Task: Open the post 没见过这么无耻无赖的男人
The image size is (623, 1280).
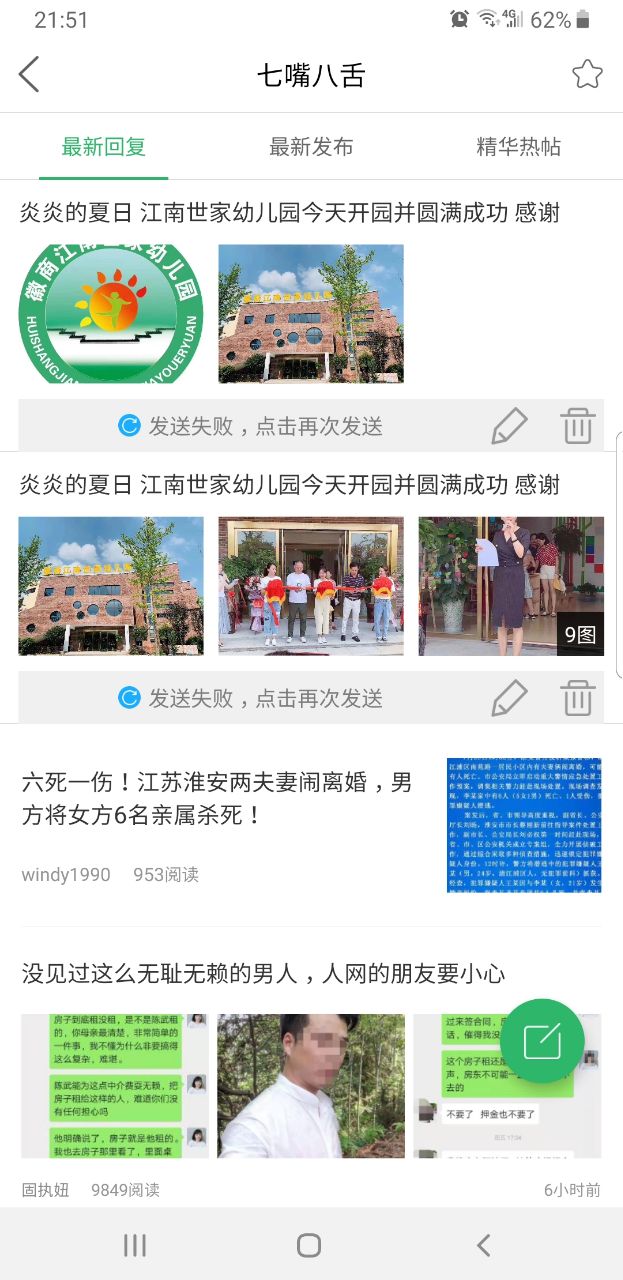Action: pyautogui.click(x=264, y=973)
